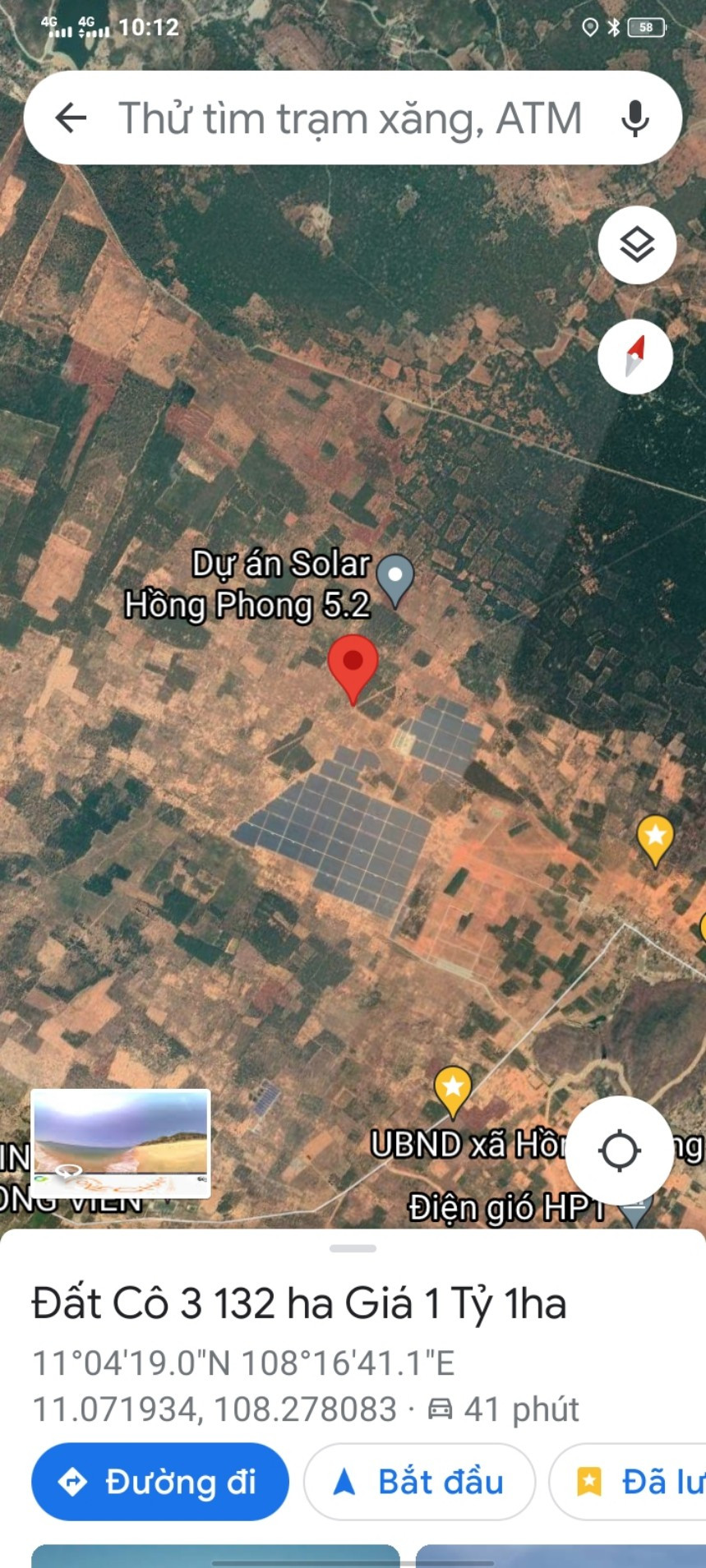706x1568 pixels.
Task: Start navigation with Bắt đầu
Action: (419, 1482)
